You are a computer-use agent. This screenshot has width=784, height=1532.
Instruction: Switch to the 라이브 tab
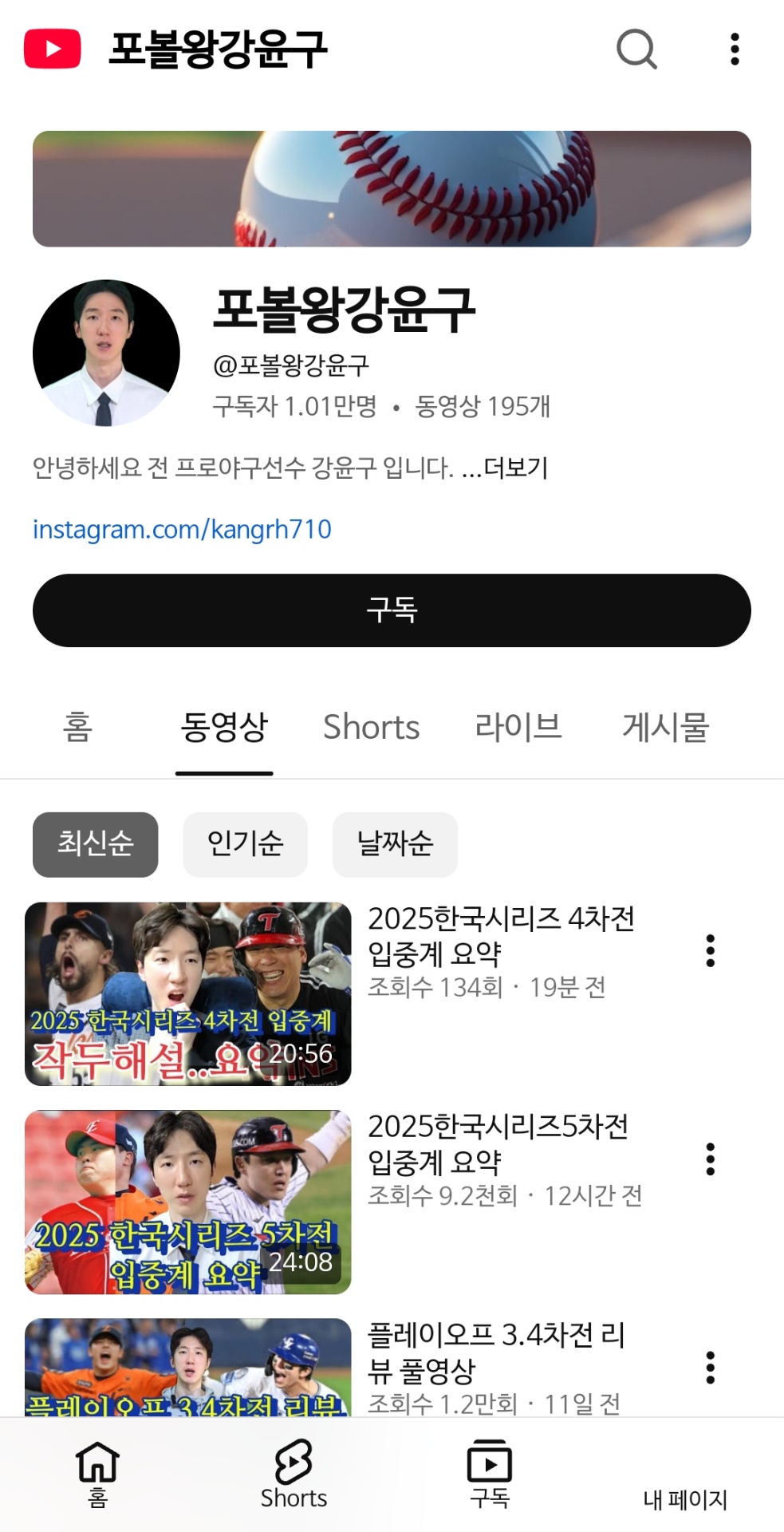tap(518, 727)
